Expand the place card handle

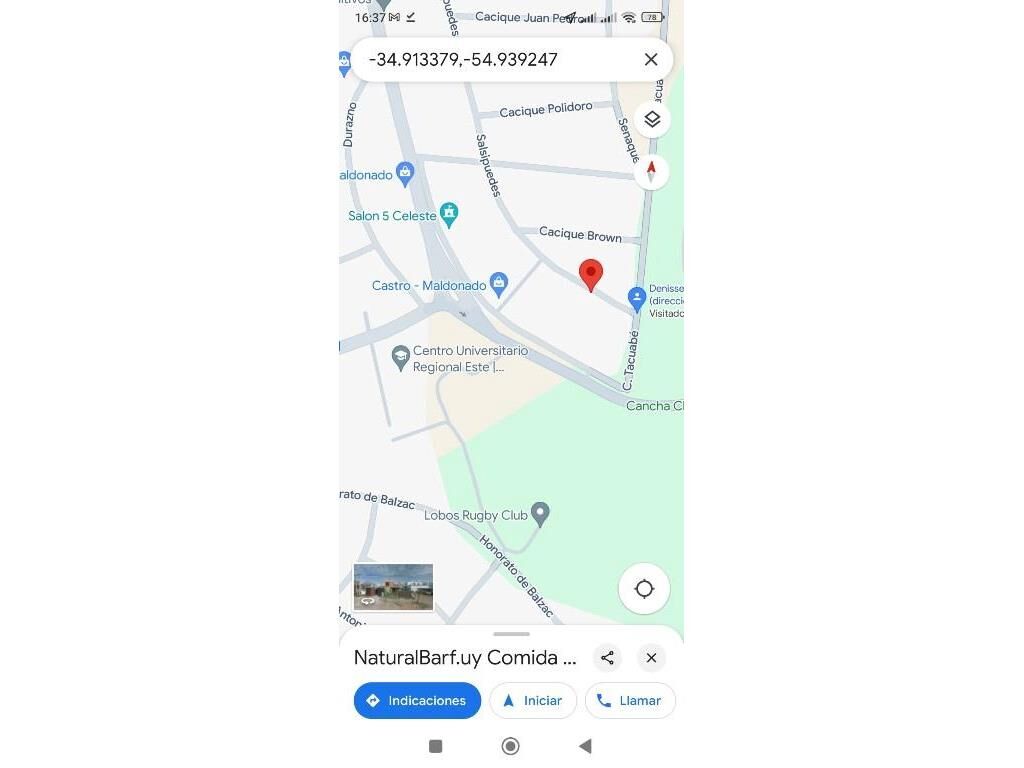pyautogui.click(x=511, y=634)
